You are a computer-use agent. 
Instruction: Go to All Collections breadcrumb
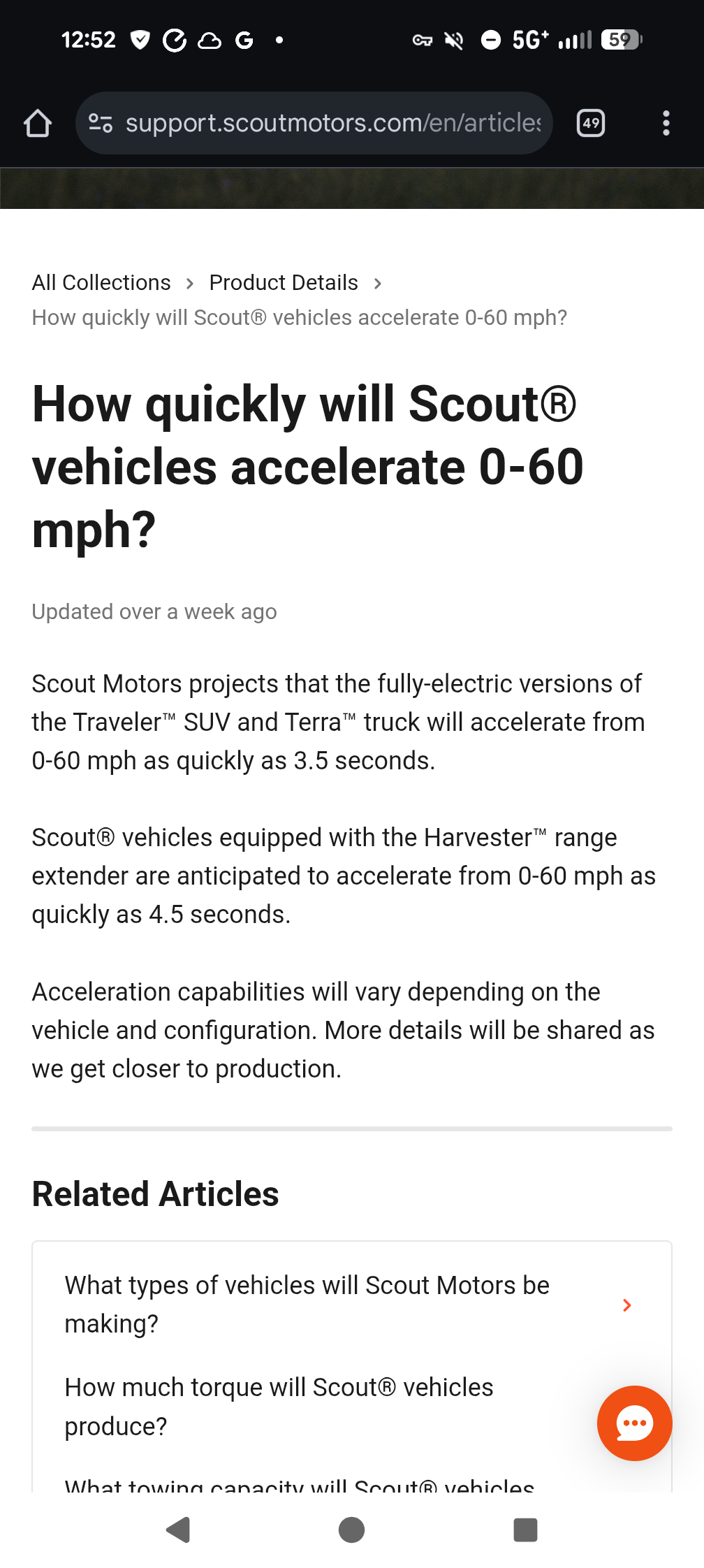tap(101, 282)
